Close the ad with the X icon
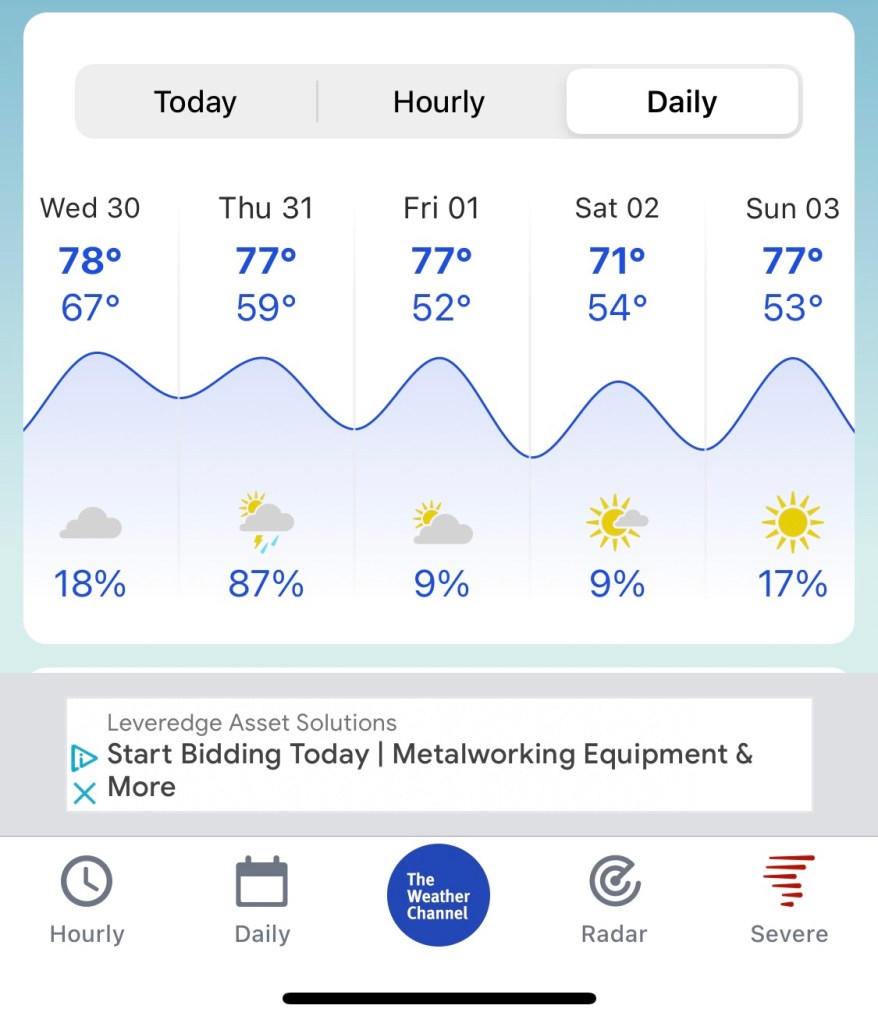The image size is (878, 1023). click(x=85, y=794)
